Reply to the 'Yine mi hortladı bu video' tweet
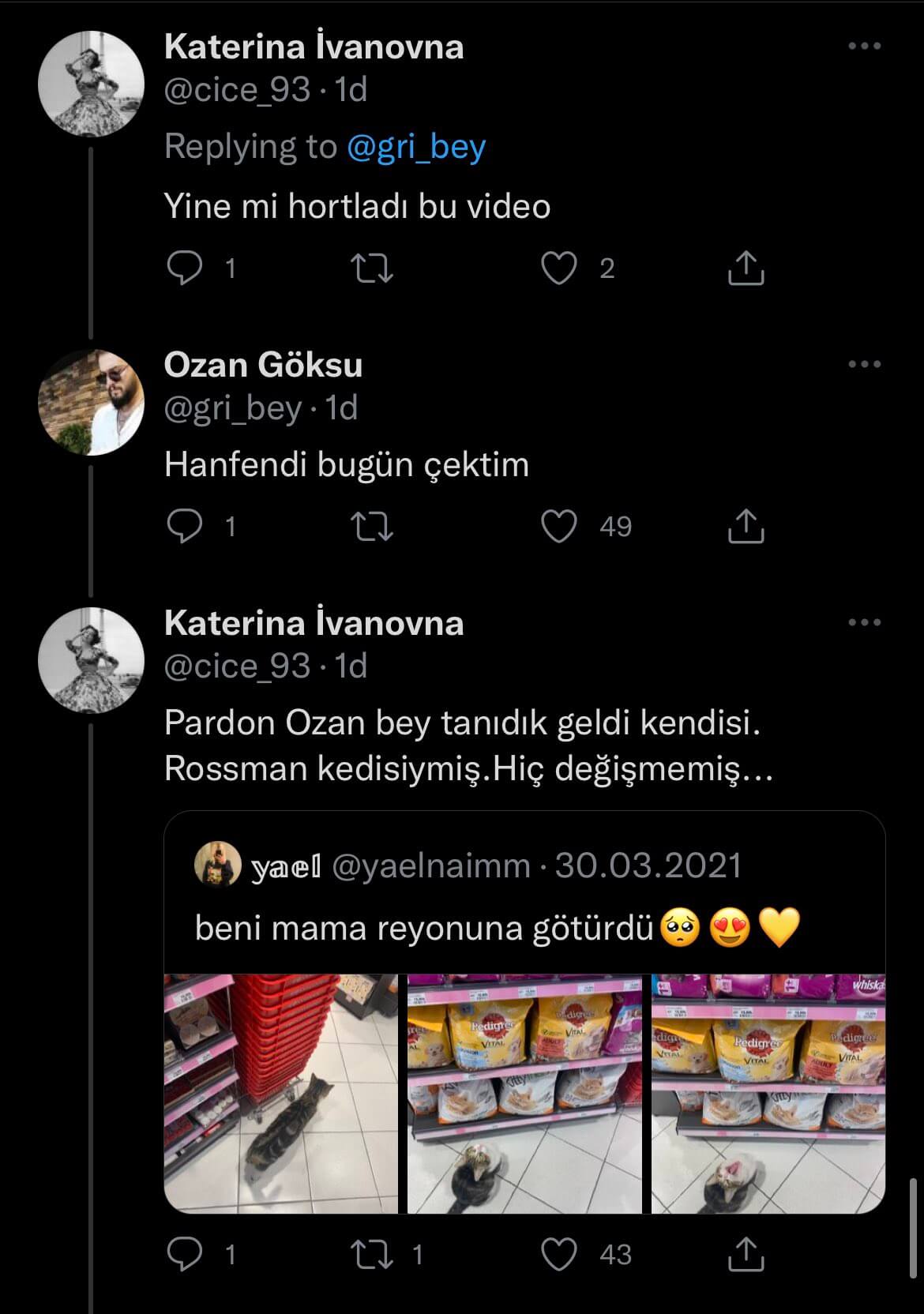The height and width of the screenshot is (1314, 924). [186, 269]
